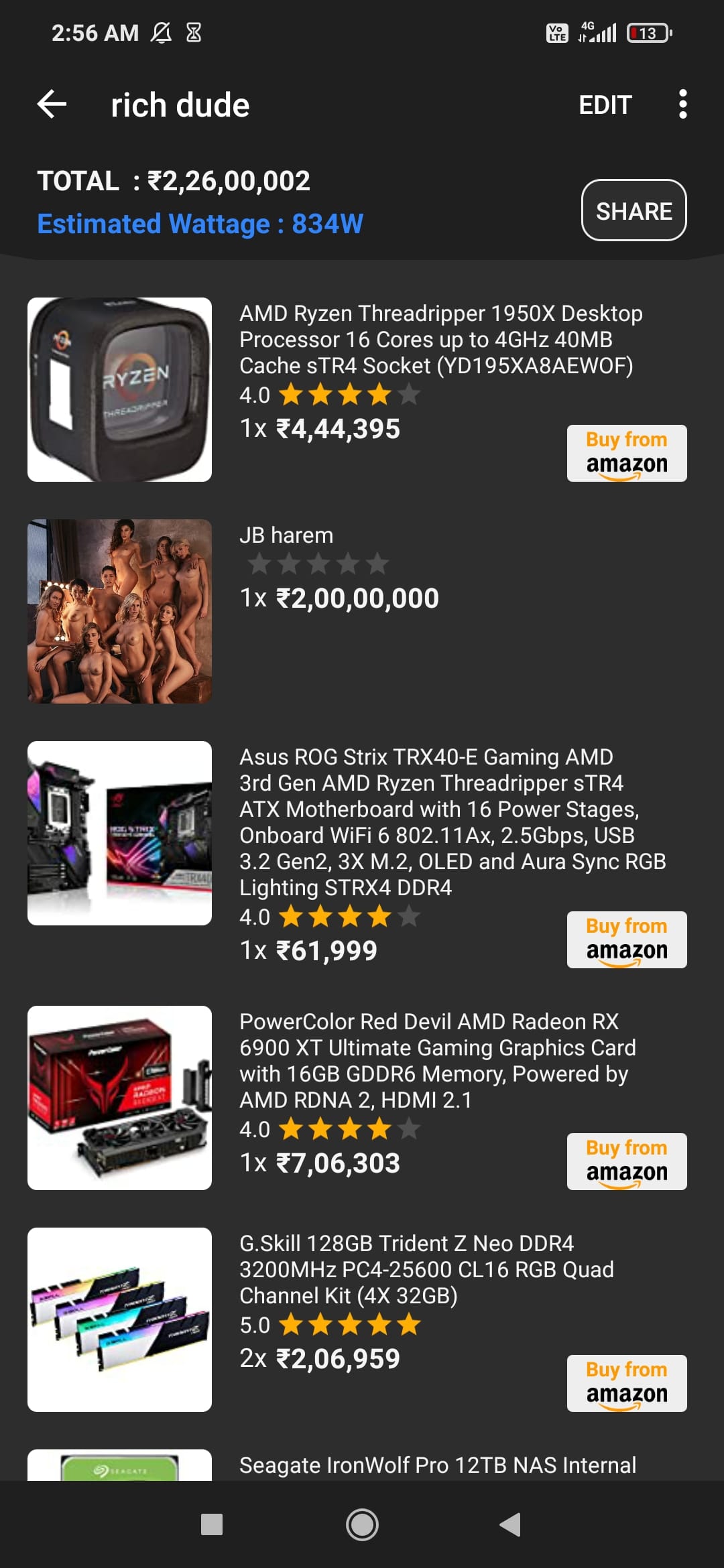Image resolution: width=724 pixels, height=1568 pixels.
Task: Buy the G.Skill Trident Z Neo kit from Amazon
Action: 627,1383
